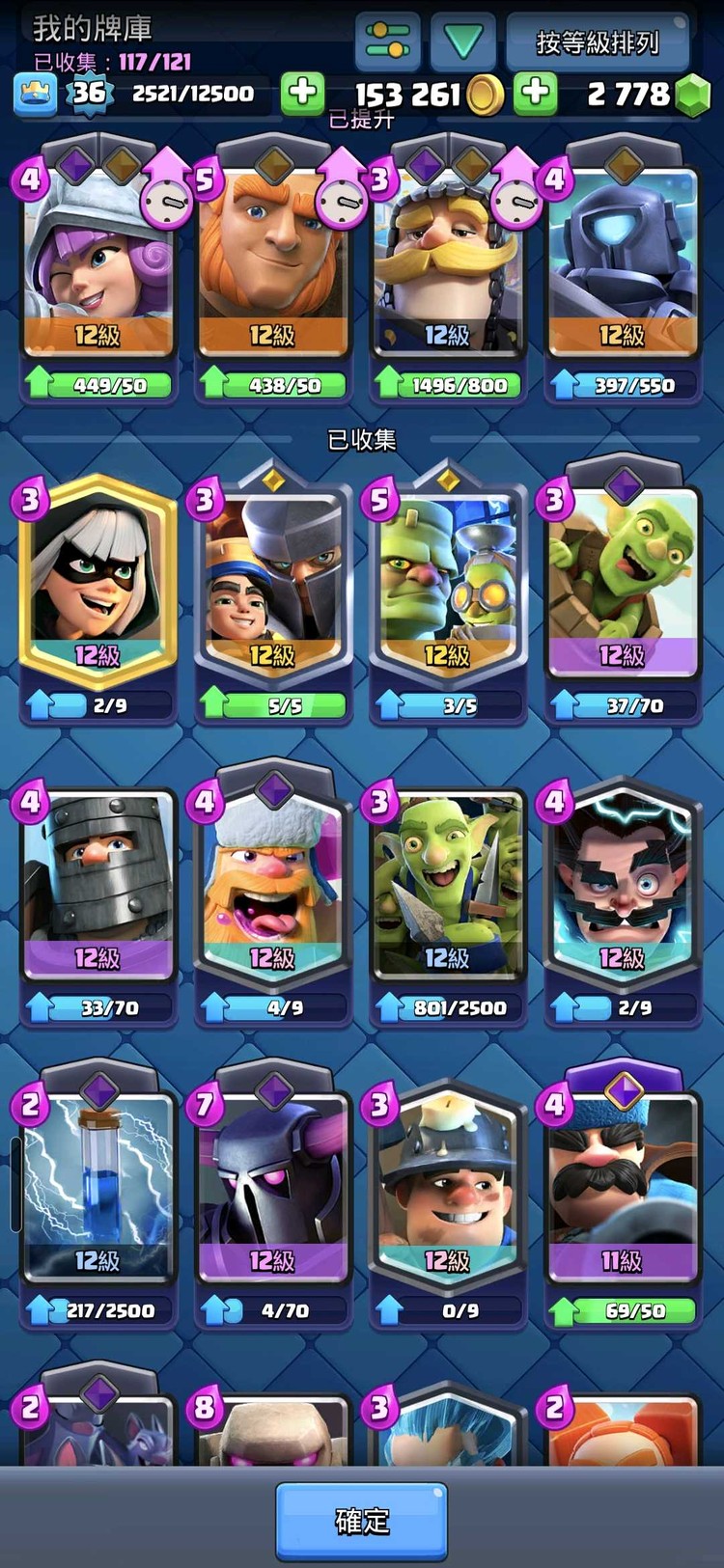Open the card filter settings icon

[x=387, y=41]
